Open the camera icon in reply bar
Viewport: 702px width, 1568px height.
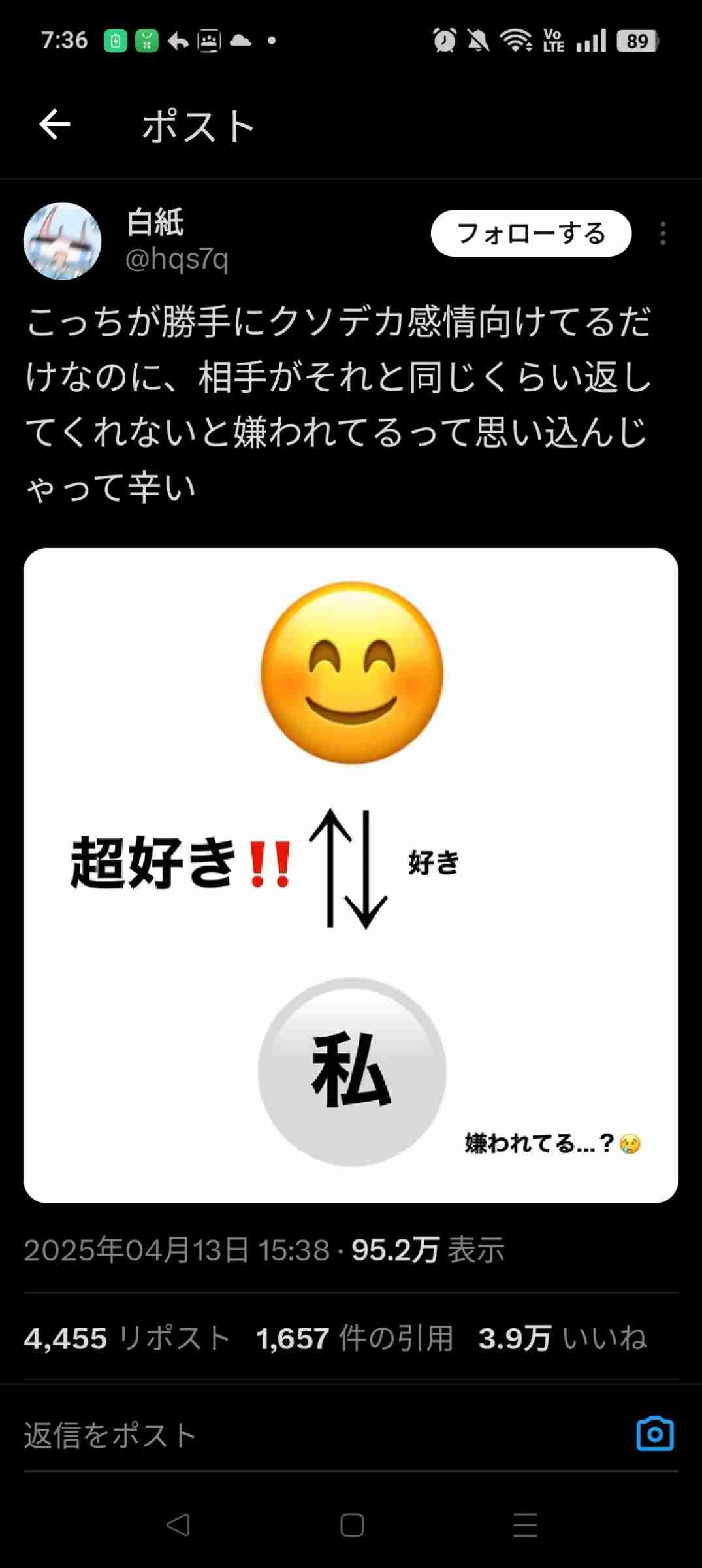[x=654, y=1434]
